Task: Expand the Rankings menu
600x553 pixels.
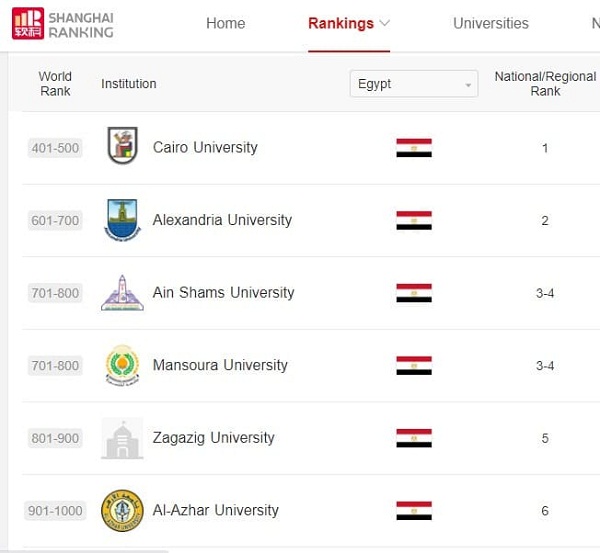Action: (349, 23)
